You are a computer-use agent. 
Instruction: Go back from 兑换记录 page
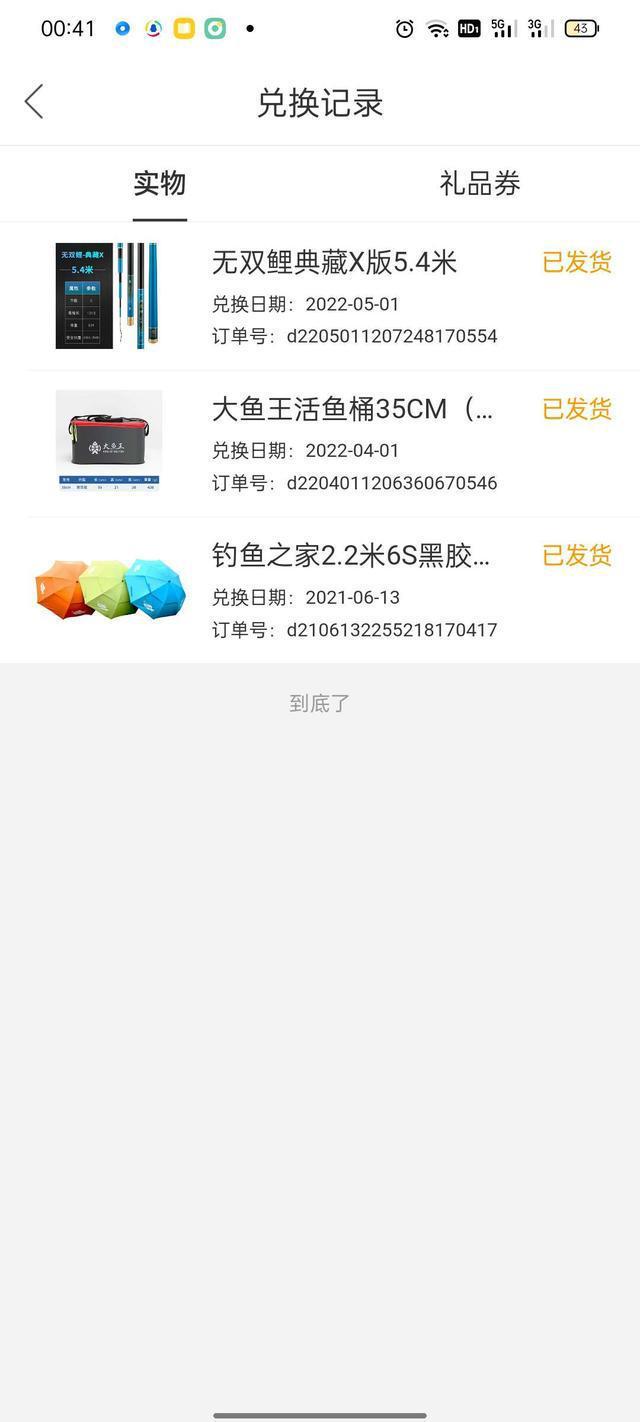point(34,101)
